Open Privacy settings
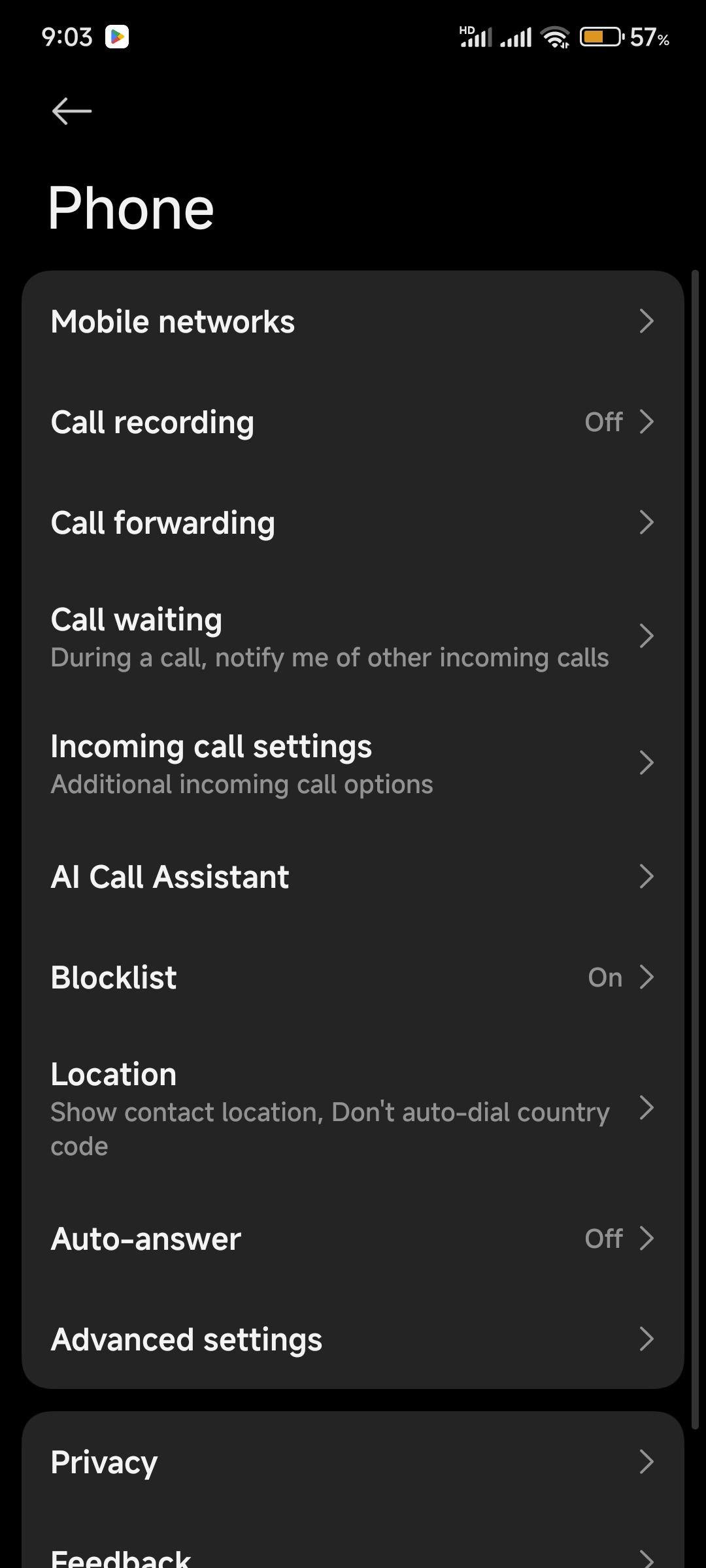The width and height of the screenshot is (706, 1568). coord(353,1462)
